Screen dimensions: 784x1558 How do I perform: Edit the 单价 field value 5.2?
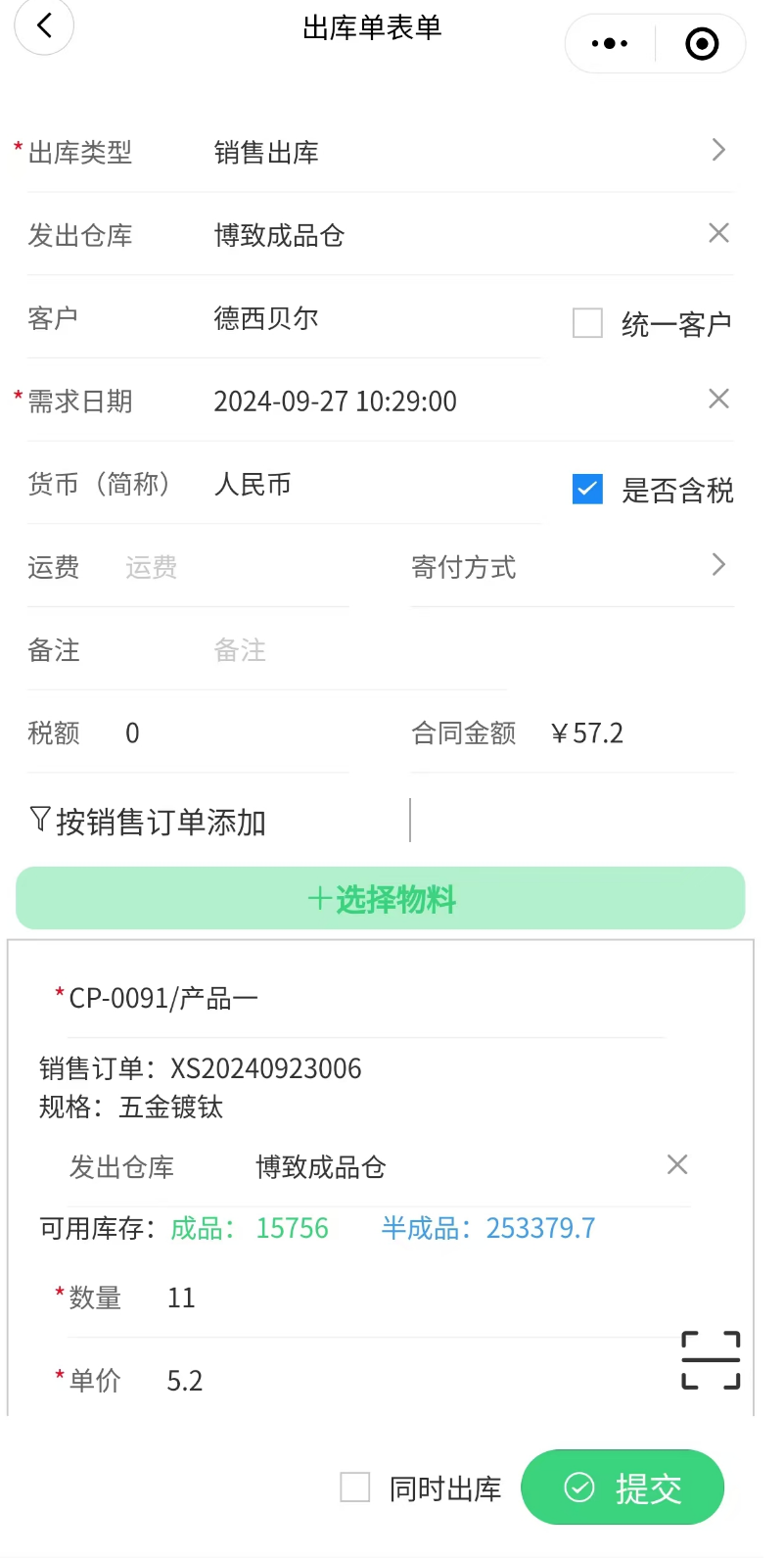tap(392, 1381)
